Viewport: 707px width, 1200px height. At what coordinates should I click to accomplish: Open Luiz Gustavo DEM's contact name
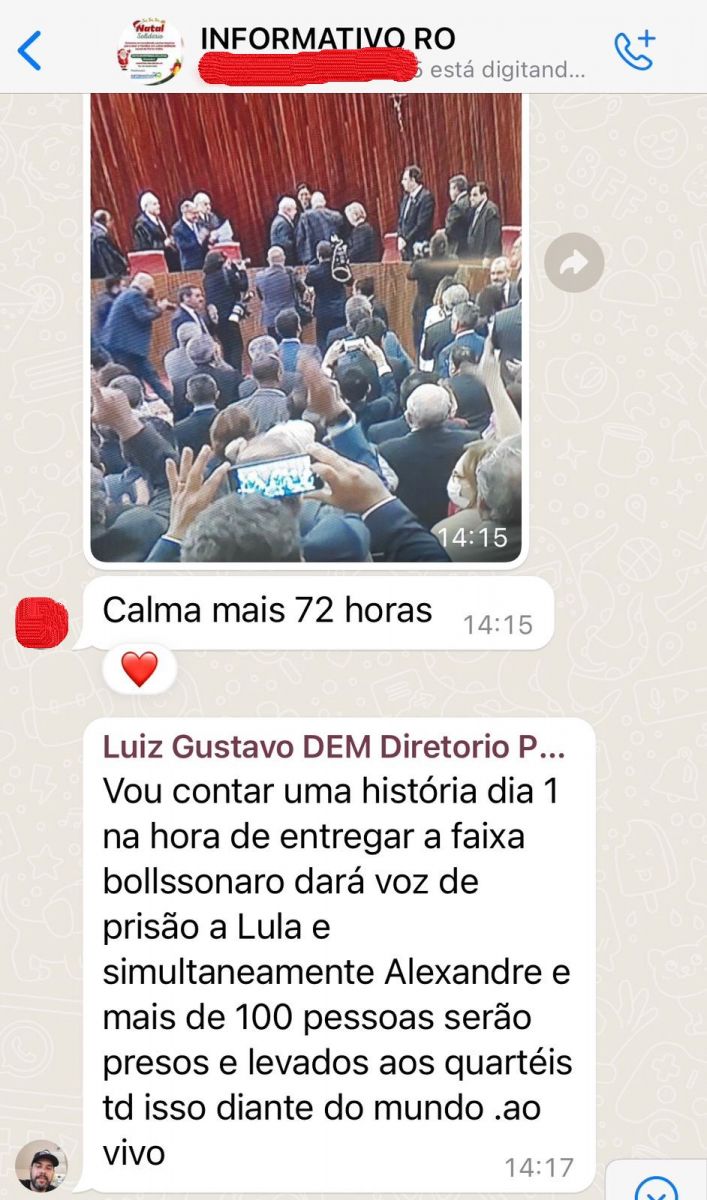point(334,749)
